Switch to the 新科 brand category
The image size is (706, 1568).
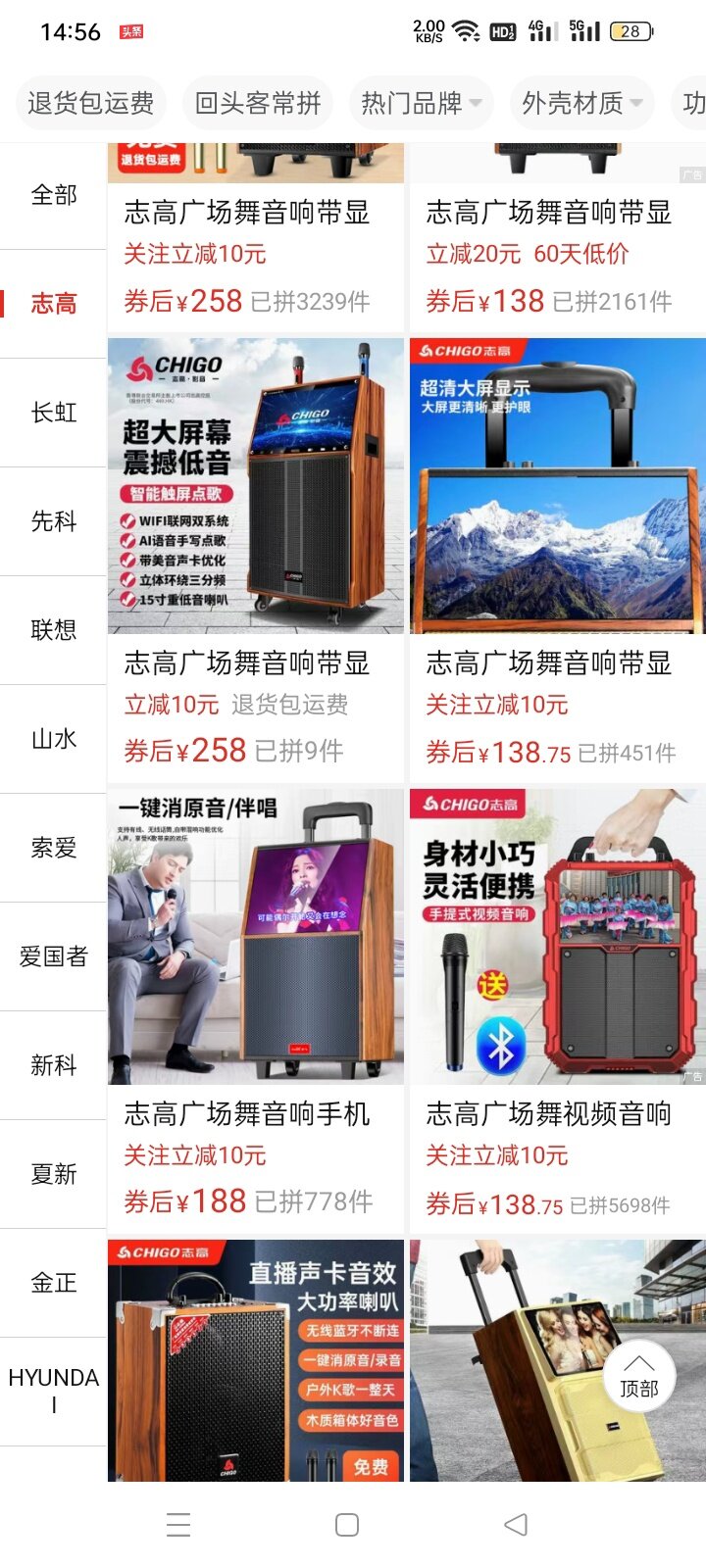pyautogui.click(x=54, y=1065)
